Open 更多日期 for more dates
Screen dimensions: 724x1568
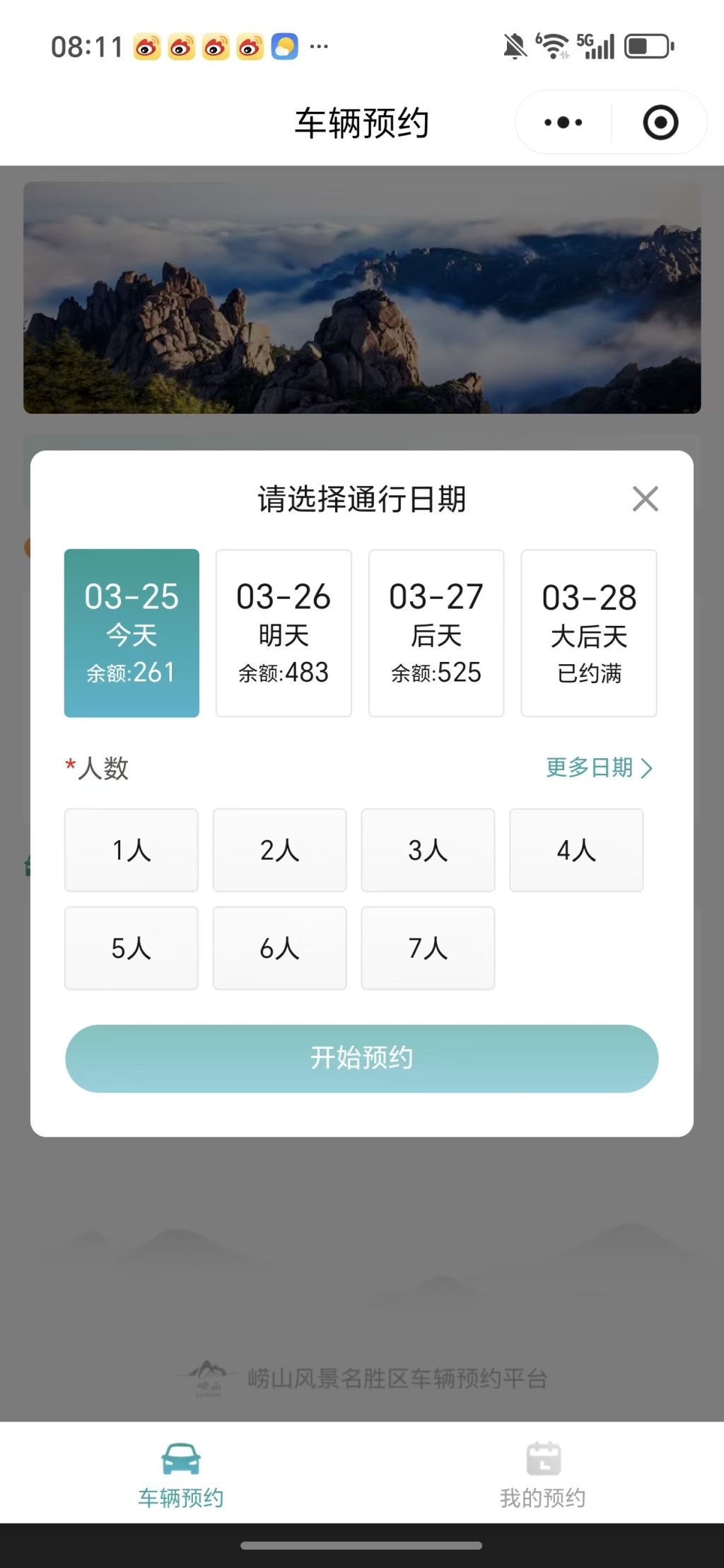tap(598, 767)
